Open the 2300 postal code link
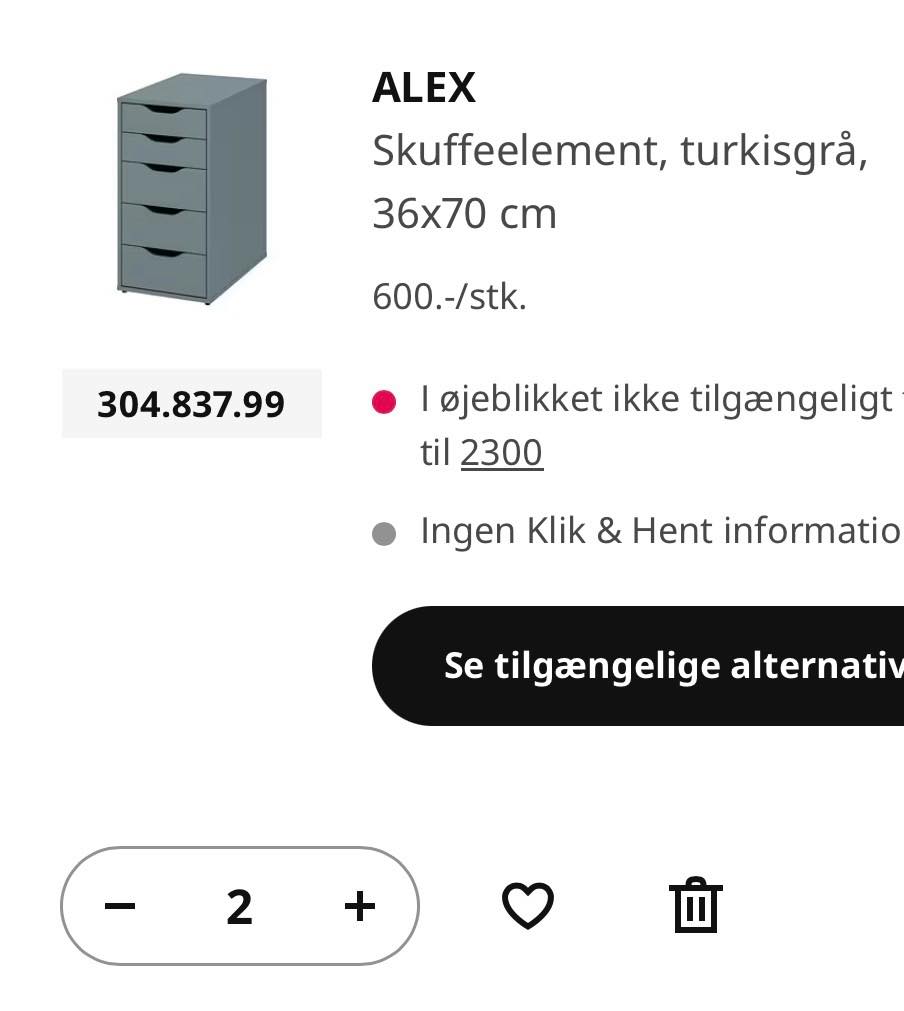This screenshot has height=1011, width=904. pyautogui.click(x=501, y=453)
